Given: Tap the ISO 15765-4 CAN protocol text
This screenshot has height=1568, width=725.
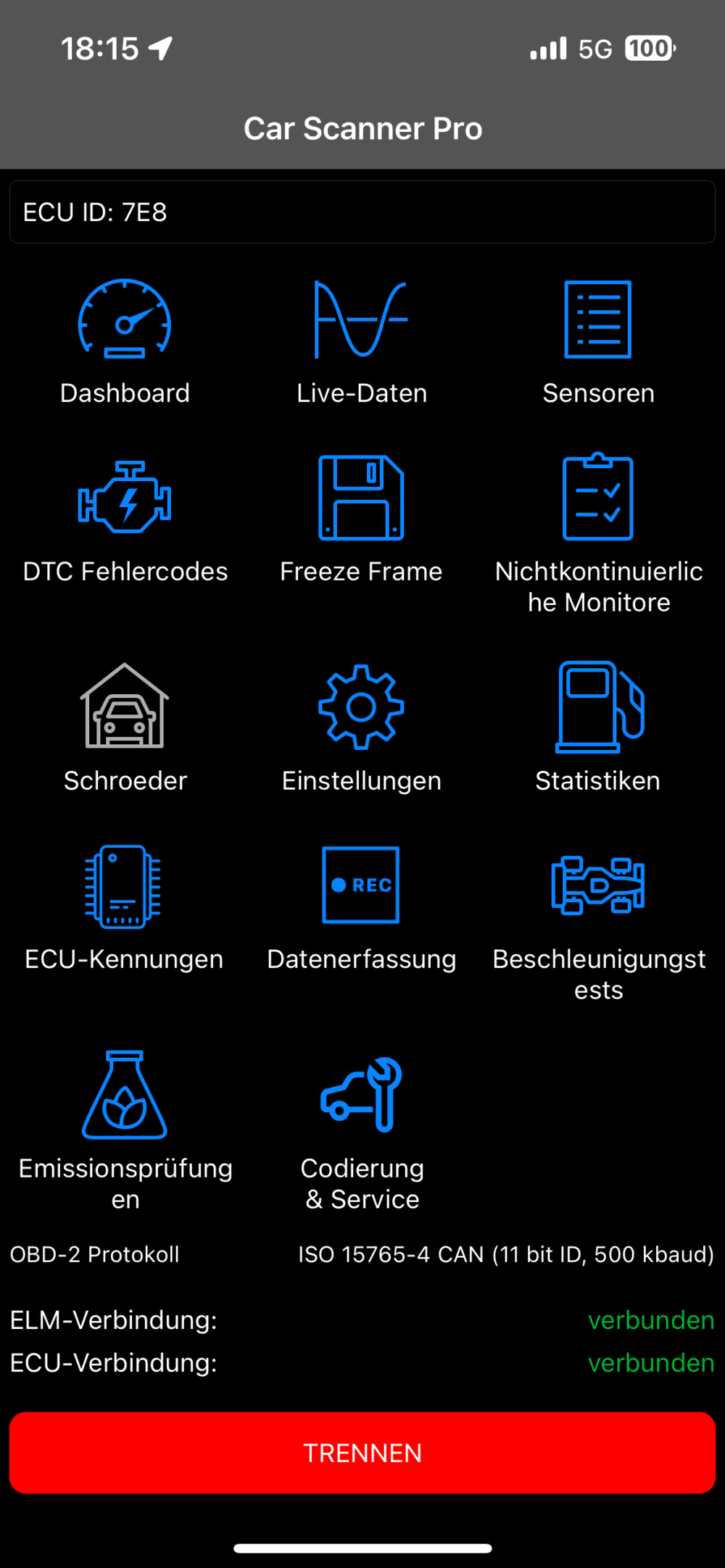Looking at the screenshot, I should [505, 1255].
